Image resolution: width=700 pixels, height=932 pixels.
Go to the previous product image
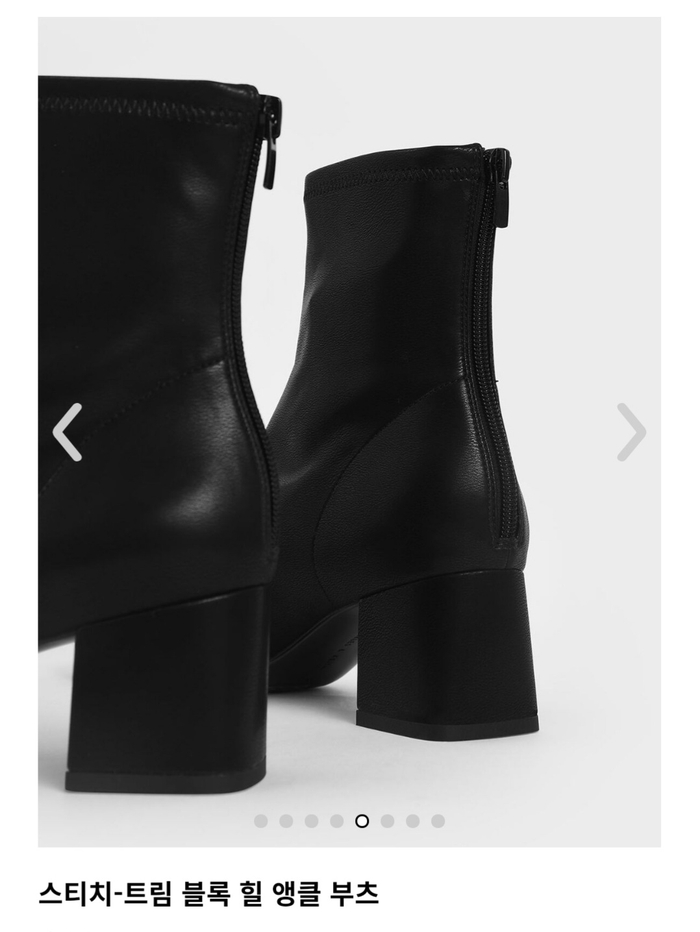point(67,432)
